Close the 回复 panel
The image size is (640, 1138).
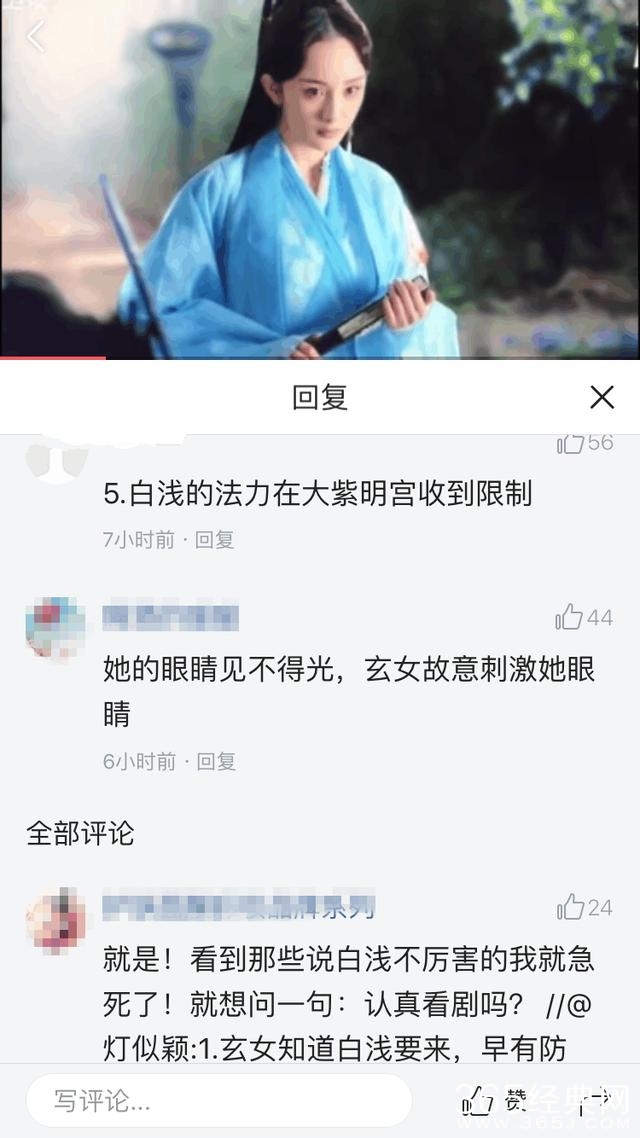(x=602, y=397)
